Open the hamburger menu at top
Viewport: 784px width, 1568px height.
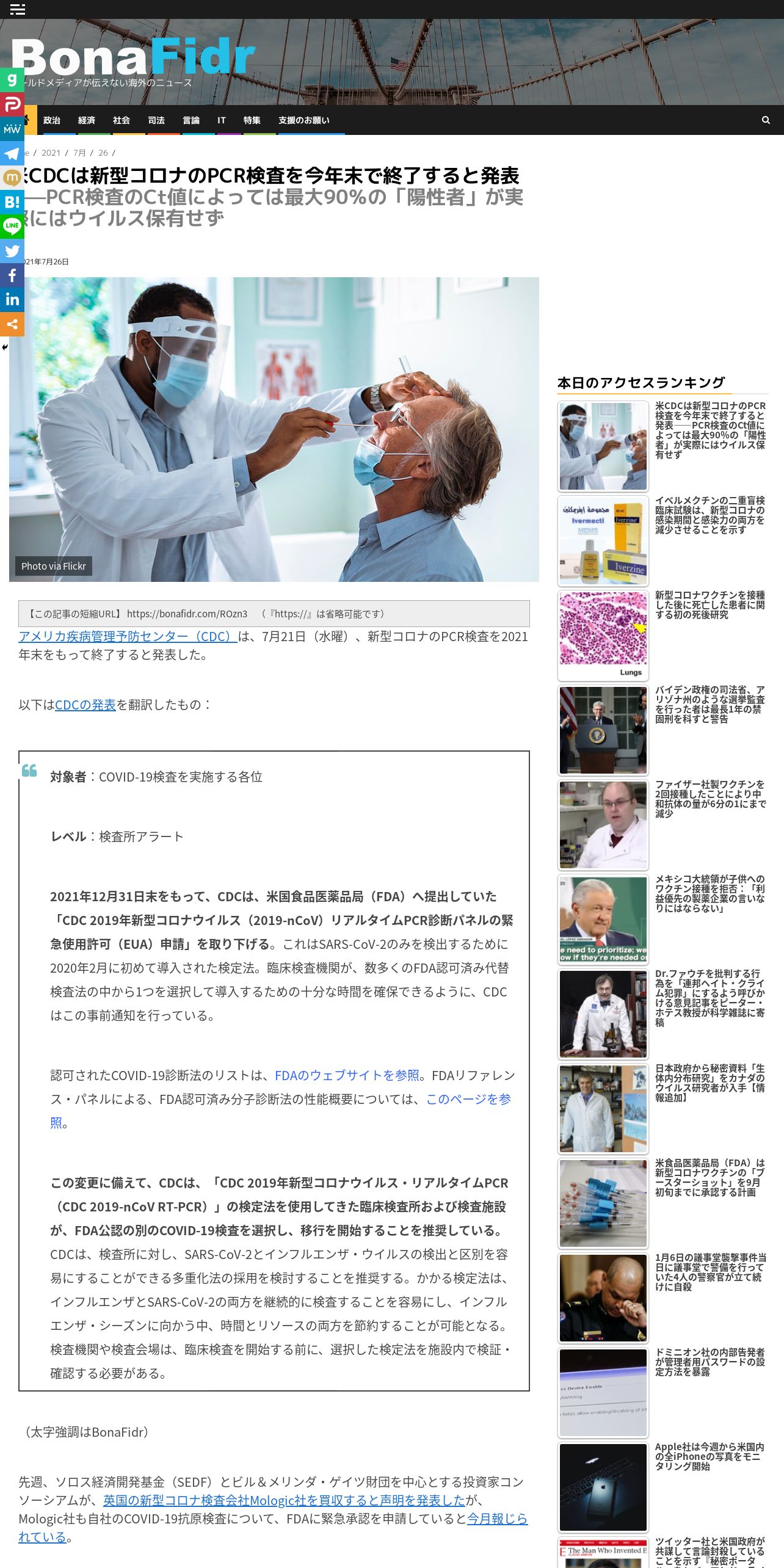(x=18, y=9)
